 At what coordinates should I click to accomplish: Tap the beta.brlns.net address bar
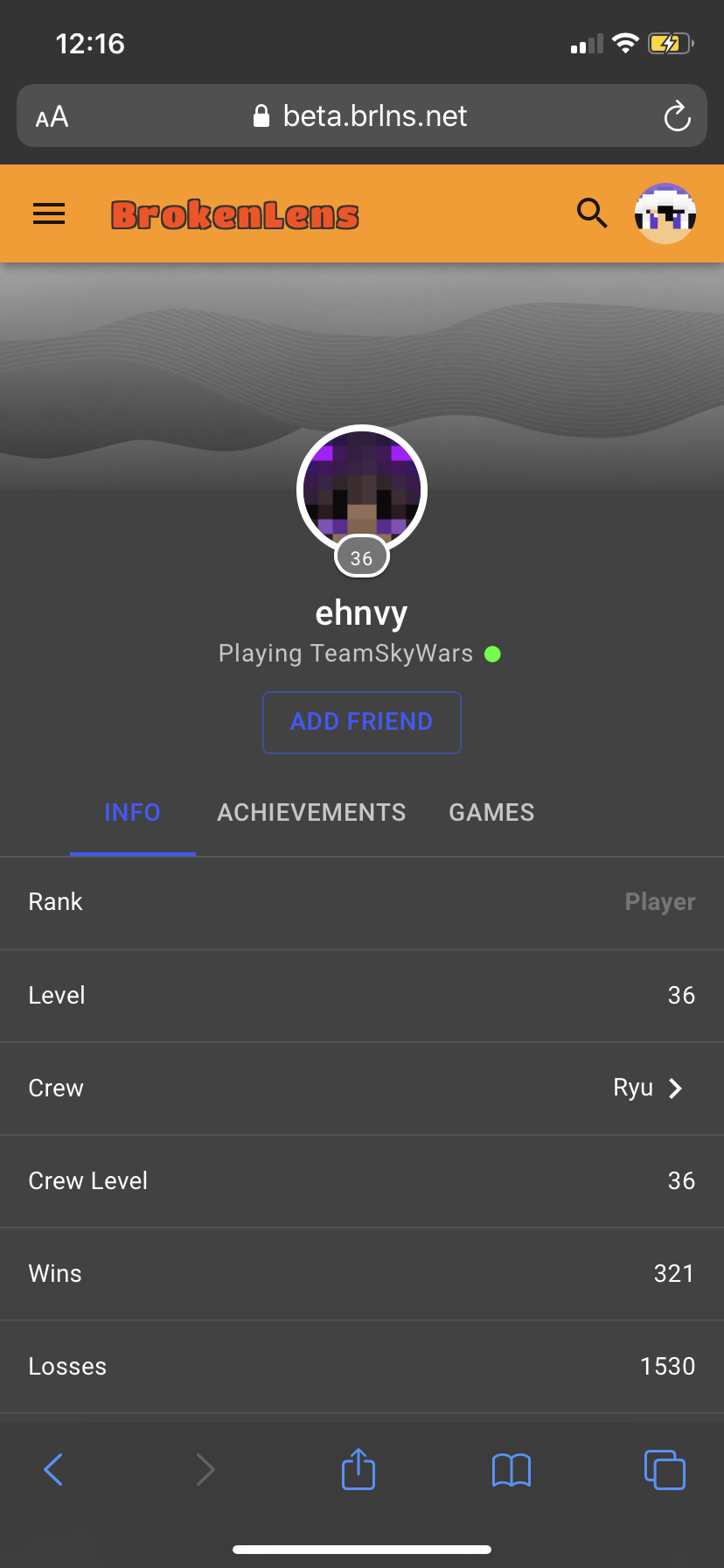(362, 115)
